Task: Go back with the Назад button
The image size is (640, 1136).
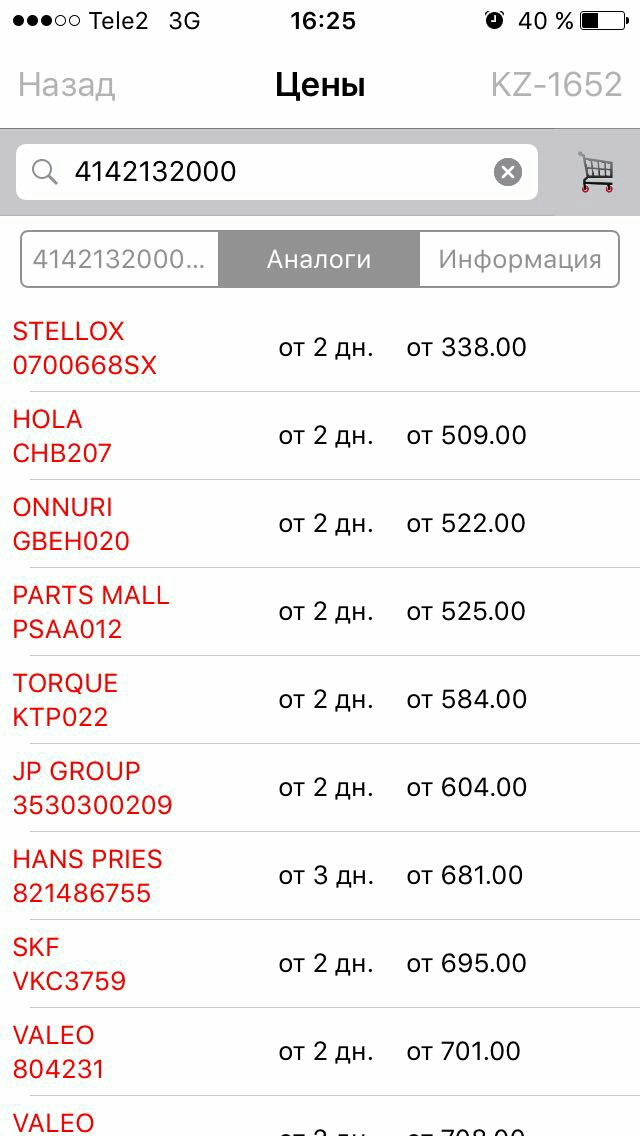Action: [67, 85]
